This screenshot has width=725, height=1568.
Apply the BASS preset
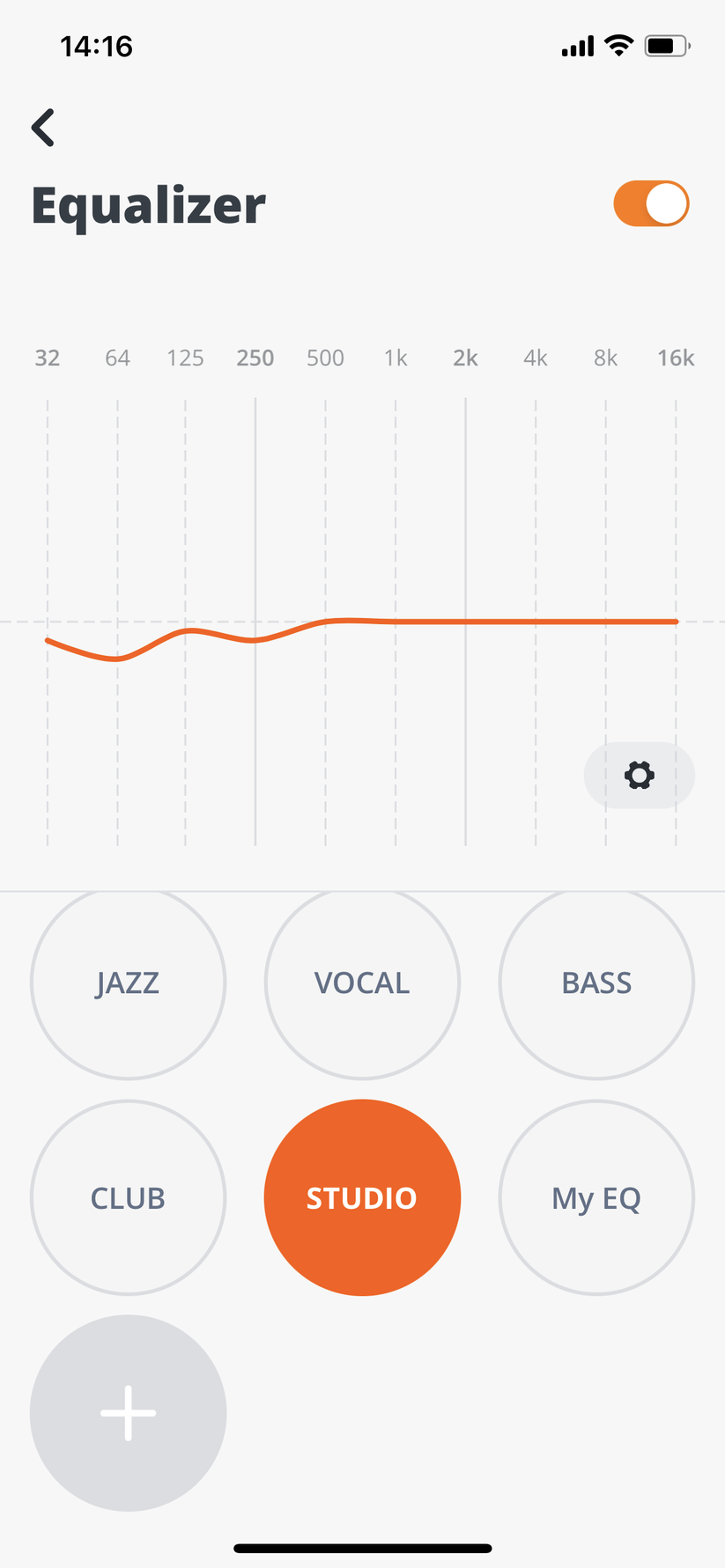pyautogui.click(x=596, y=983)
